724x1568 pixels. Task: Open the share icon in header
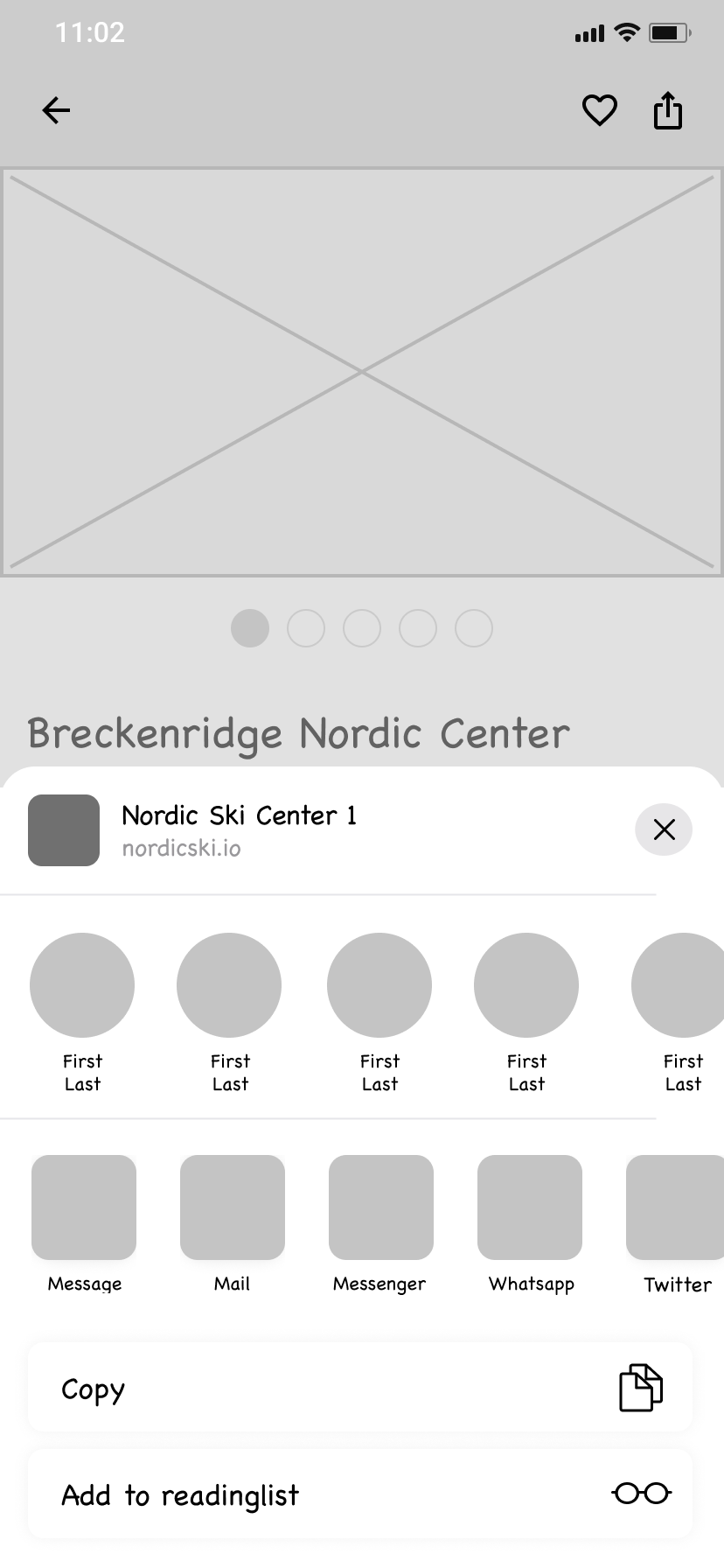668,110
